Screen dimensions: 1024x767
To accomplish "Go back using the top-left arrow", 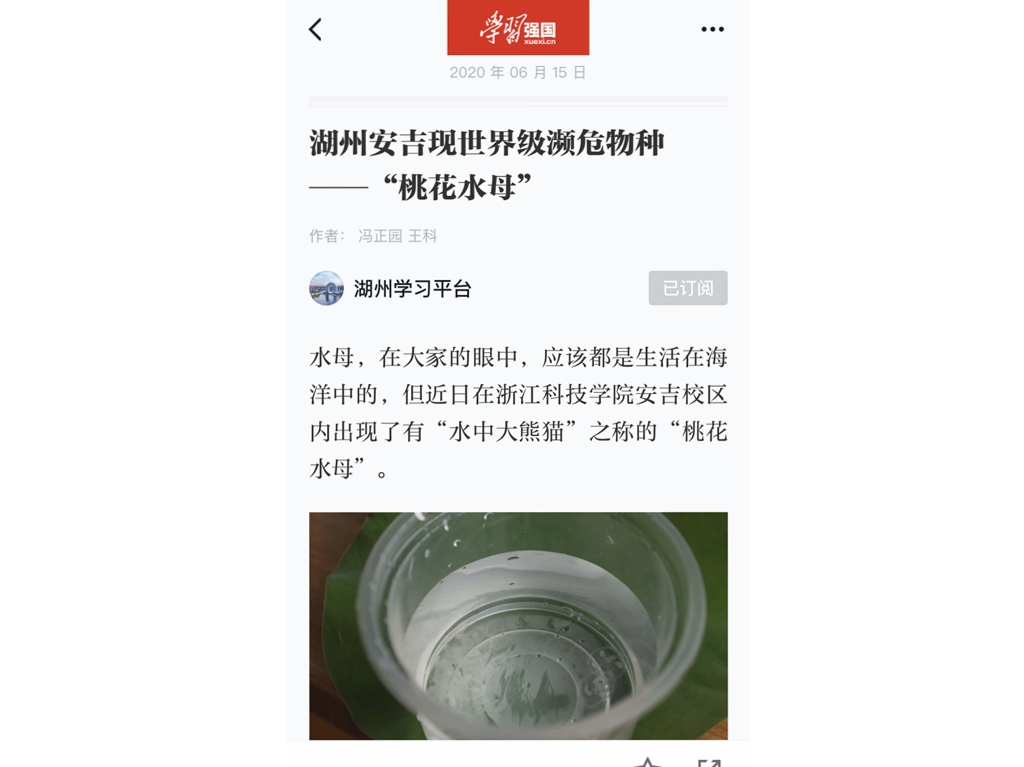I will (x=316, y=30).
